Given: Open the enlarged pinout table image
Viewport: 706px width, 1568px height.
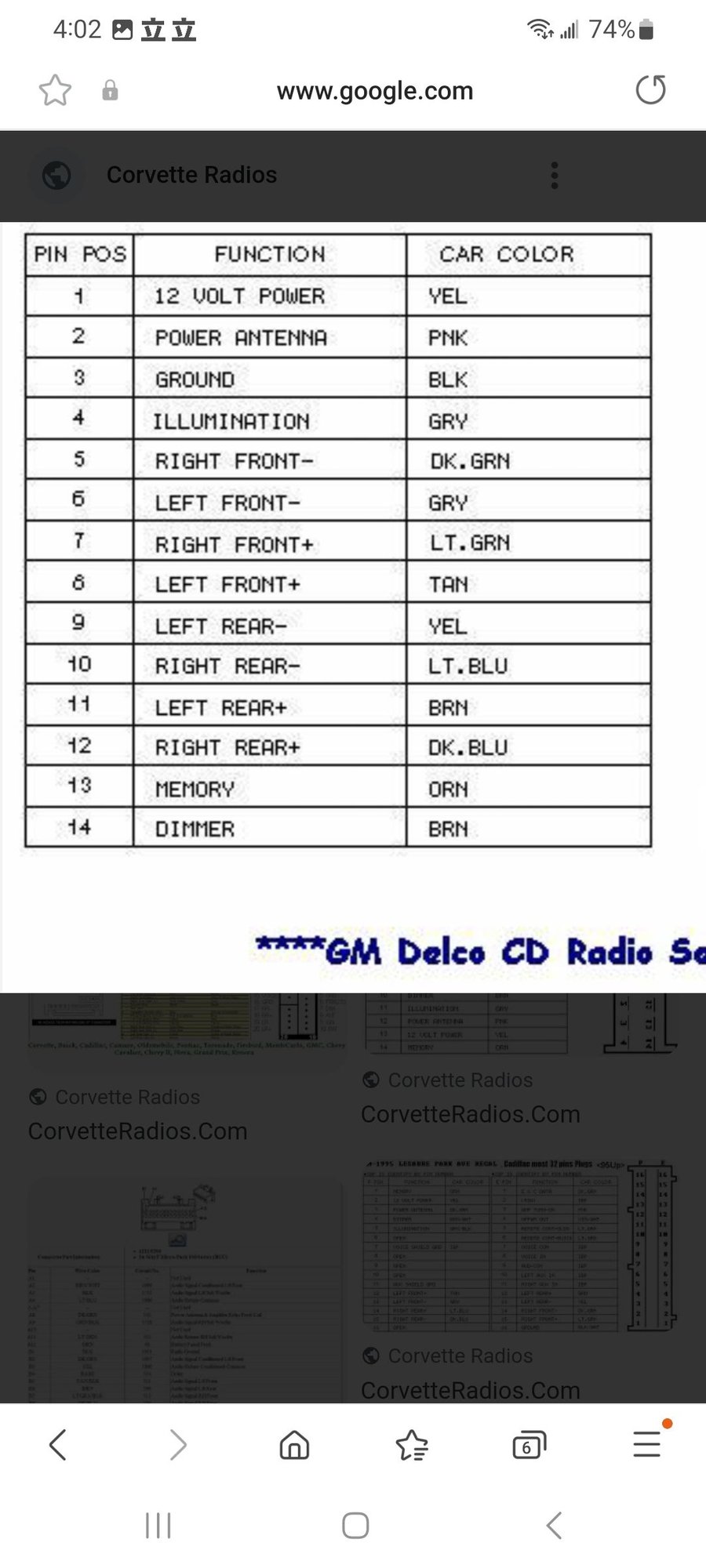Looking at the screenshot, I should click(338, 540).
